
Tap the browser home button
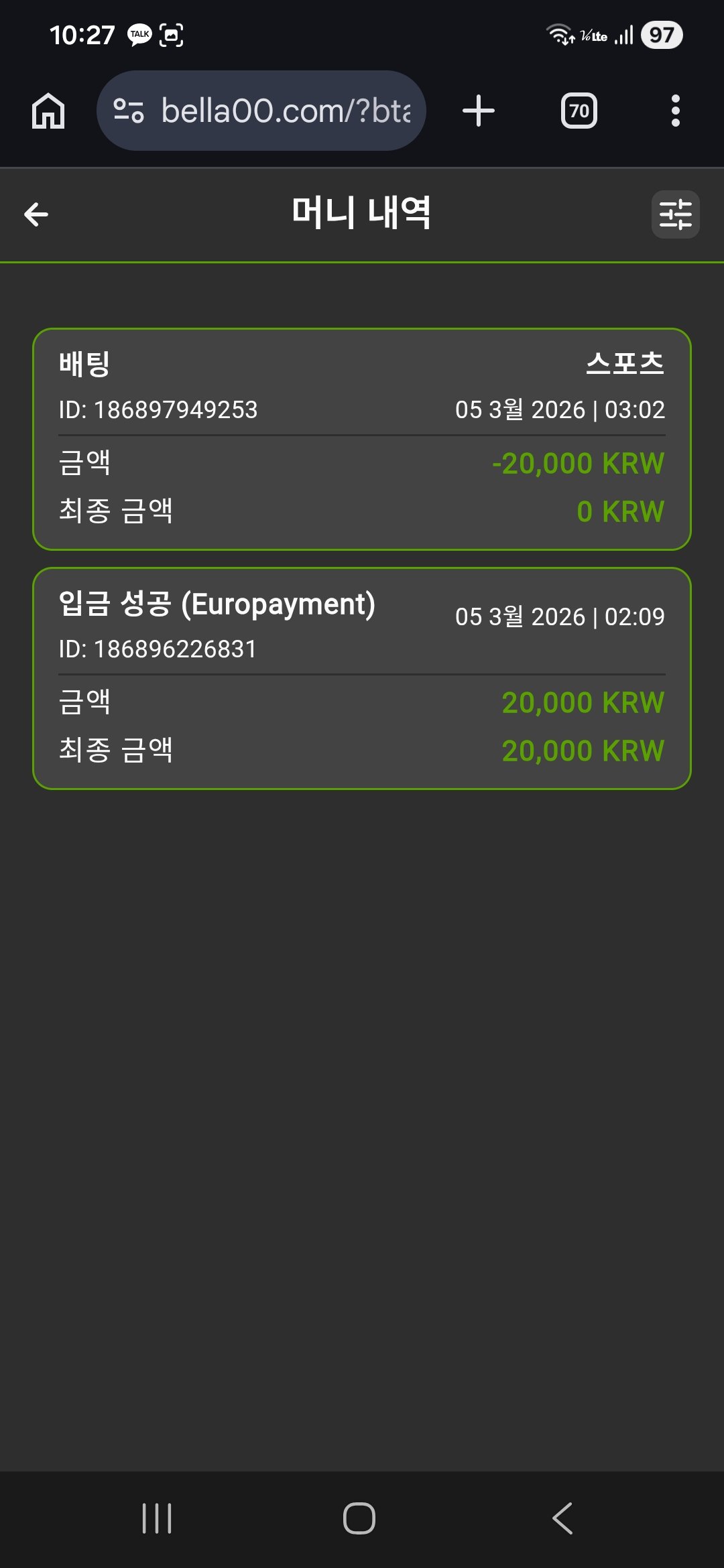pyautogui.click(x=48, y=111)
